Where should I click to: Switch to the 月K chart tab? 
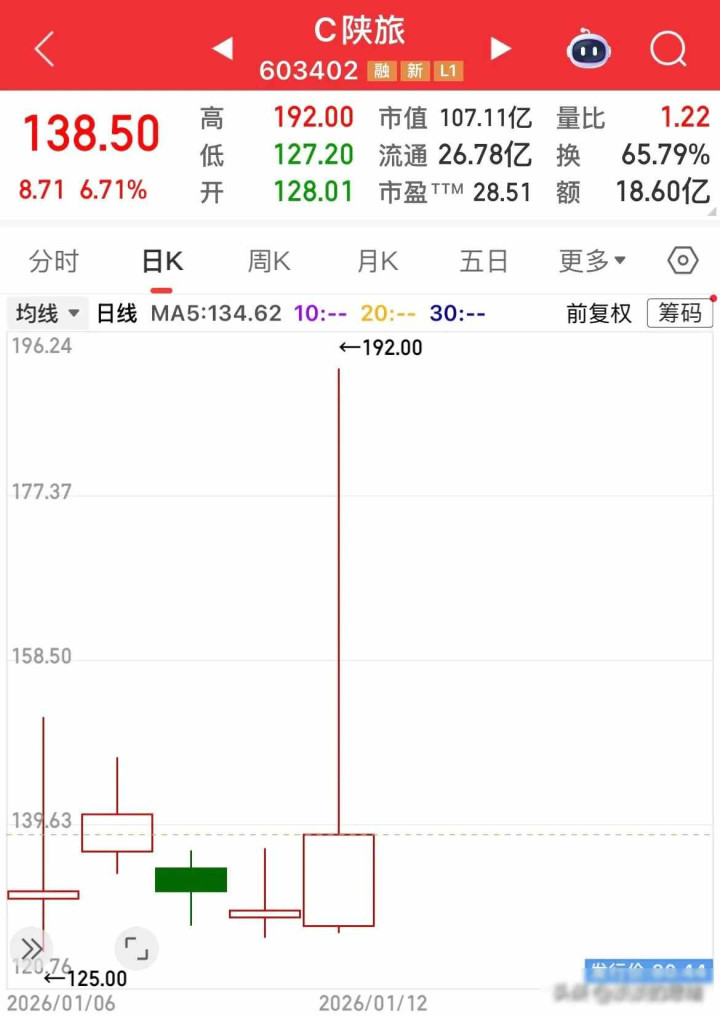point(377,262)
